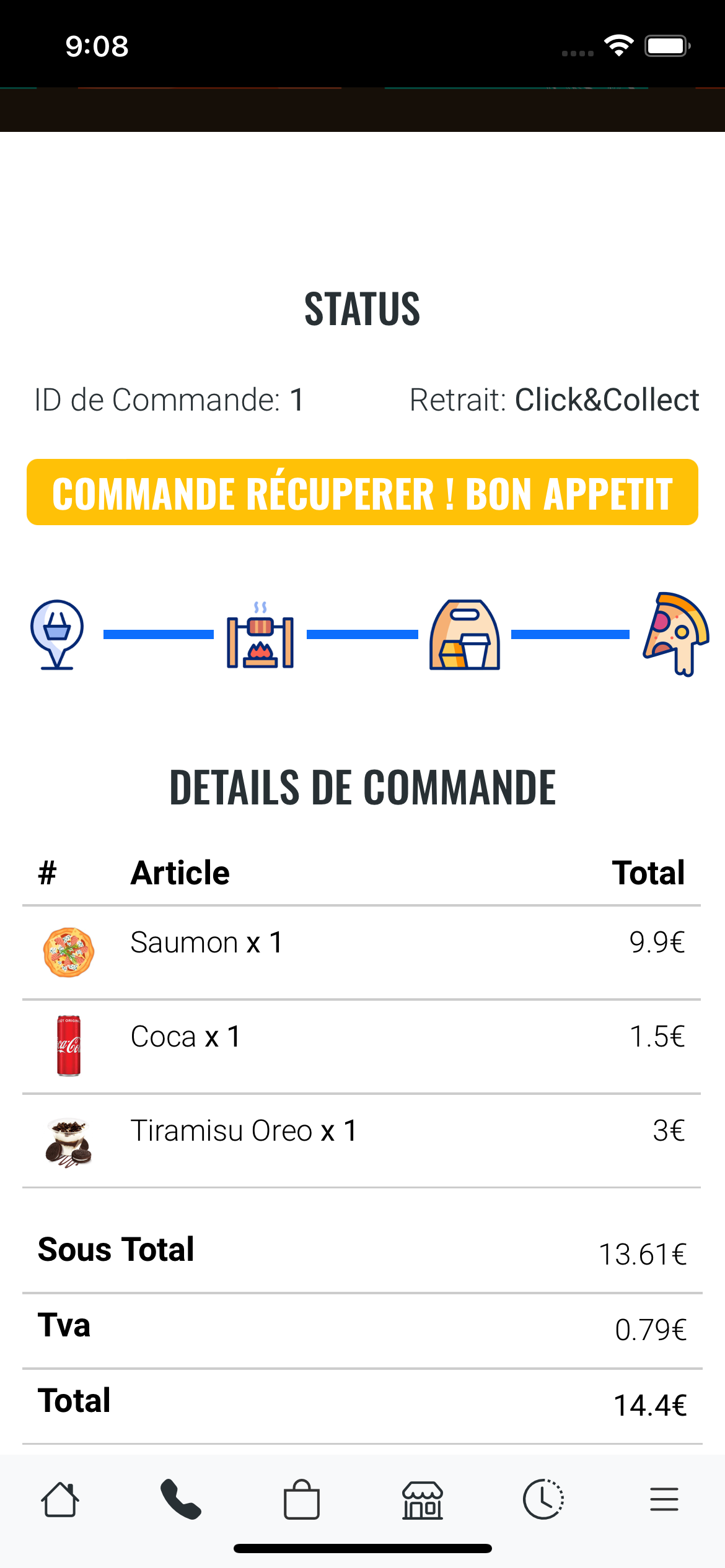Open the shopping bag tab
The height and width of the screenshot is (1568, 725).
coord(302,1500)
